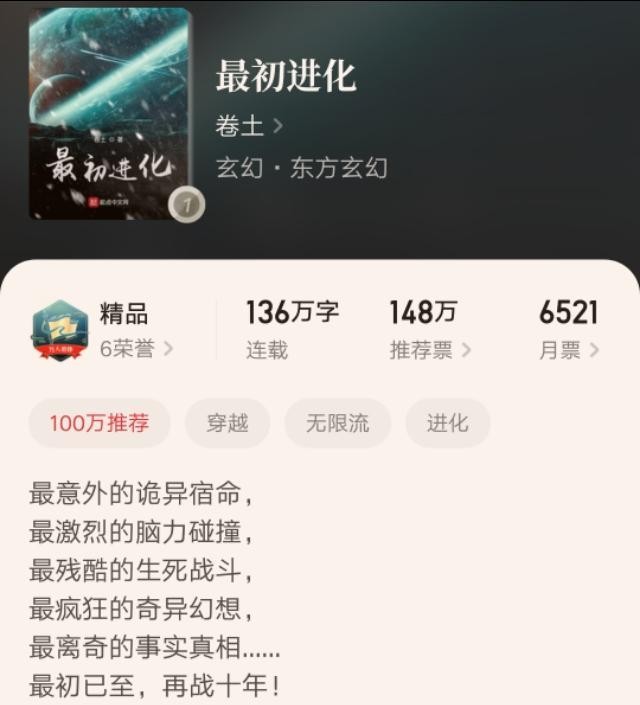View the 6荣誉 honors badge

point(136,349)
